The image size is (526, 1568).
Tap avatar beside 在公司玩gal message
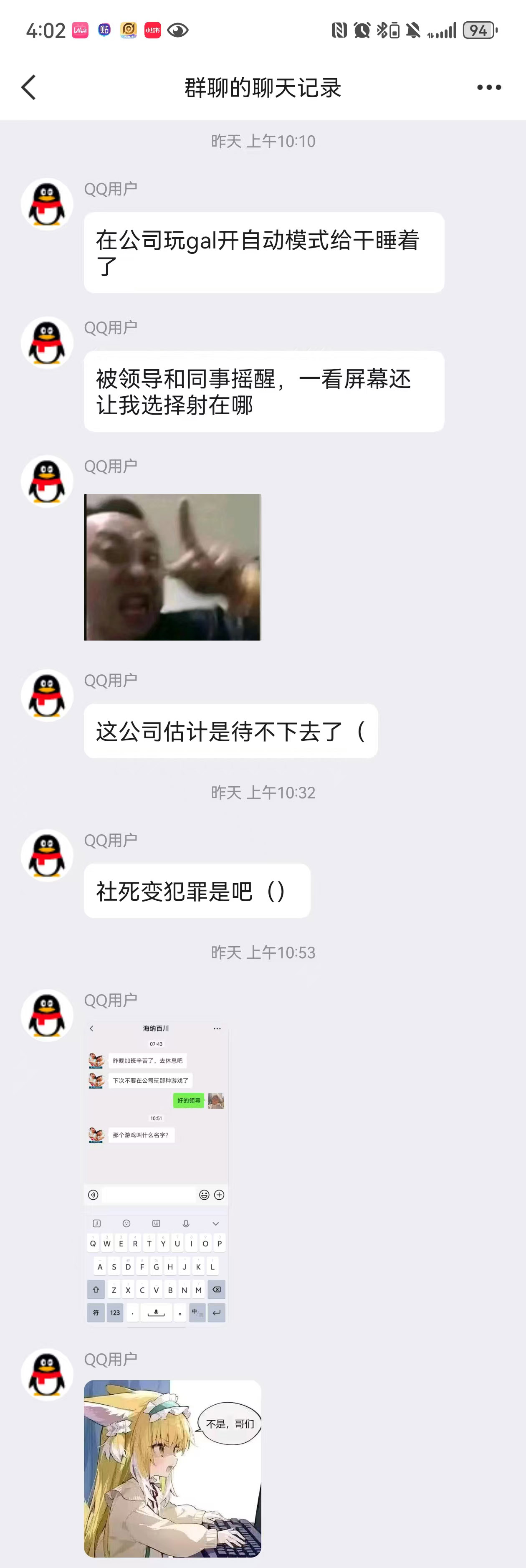[47, 204]
